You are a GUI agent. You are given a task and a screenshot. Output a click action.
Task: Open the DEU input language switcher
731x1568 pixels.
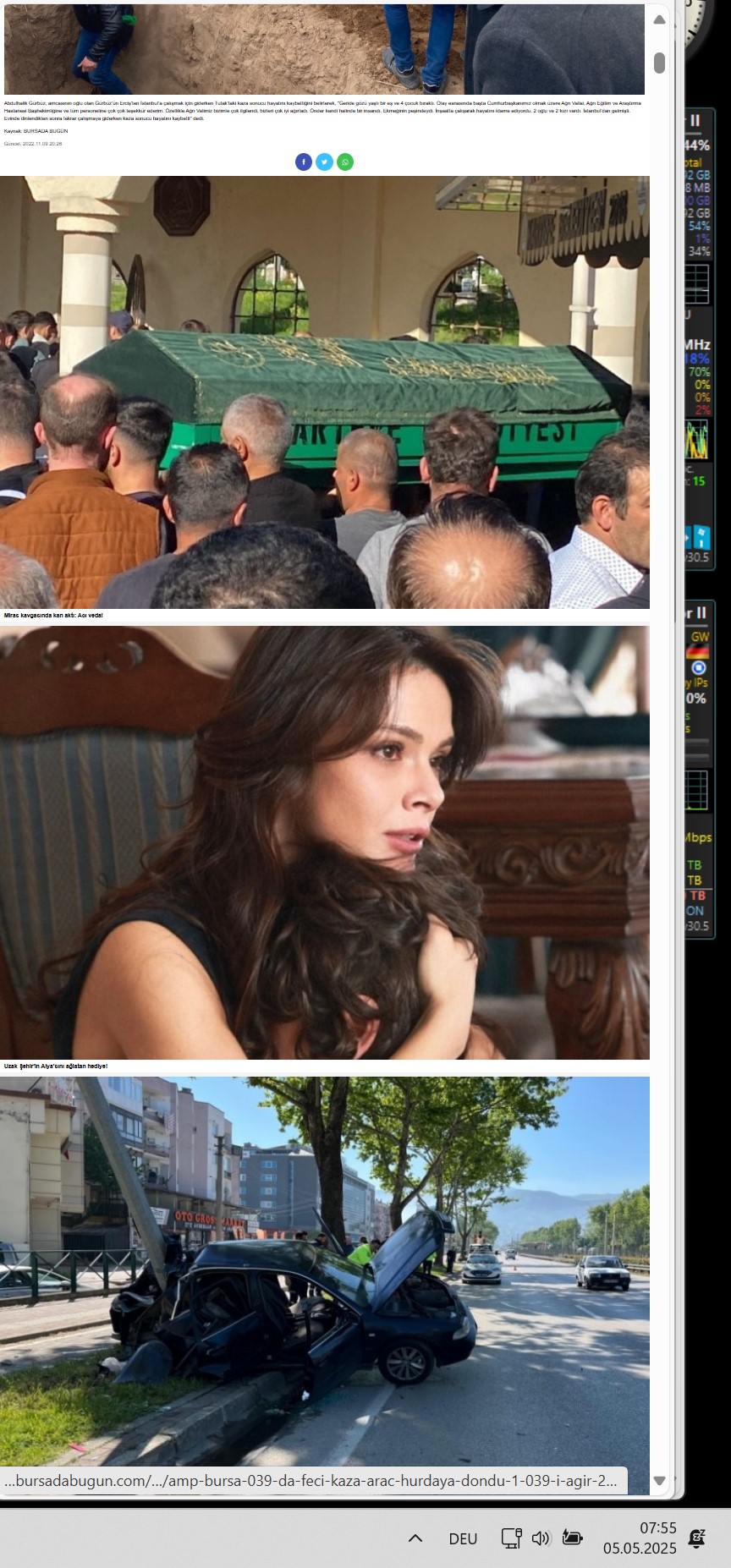coord(463,1538)
